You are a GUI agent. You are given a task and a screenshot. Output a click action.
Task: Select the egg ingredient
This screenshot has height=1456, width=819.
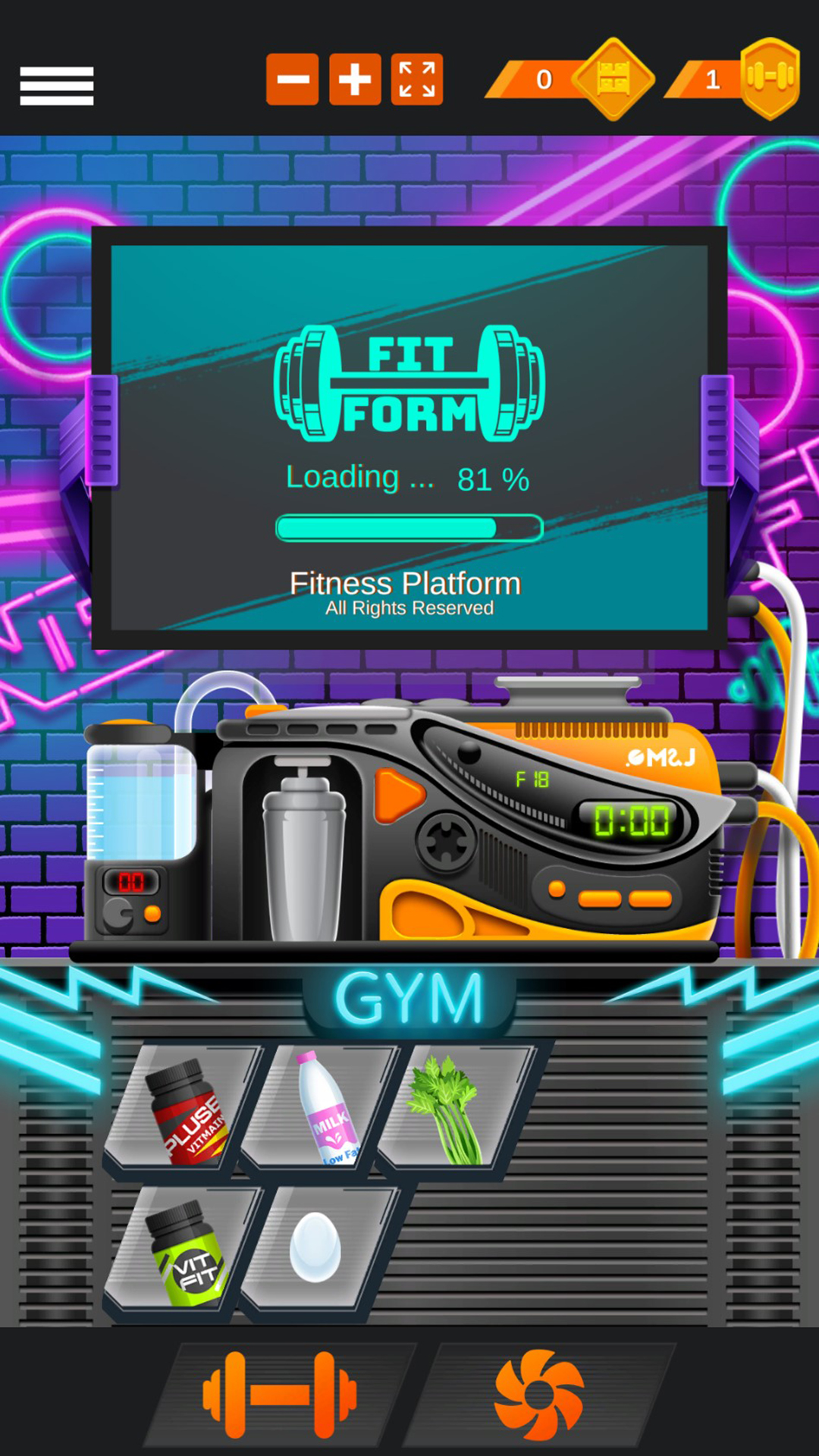point(315,1247)
